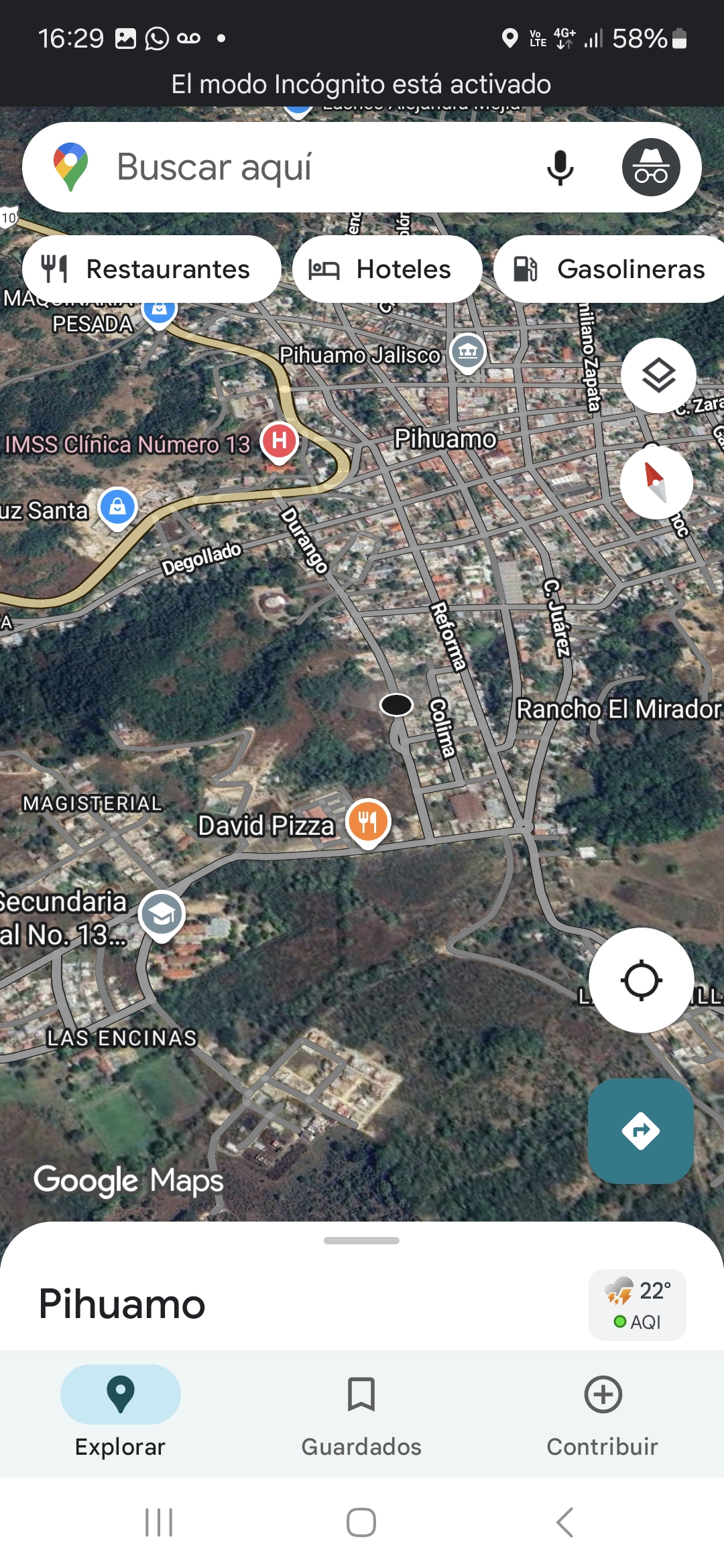724x1568 pixels.
Task: Filter the map by Hoteles
Action: 387,269
